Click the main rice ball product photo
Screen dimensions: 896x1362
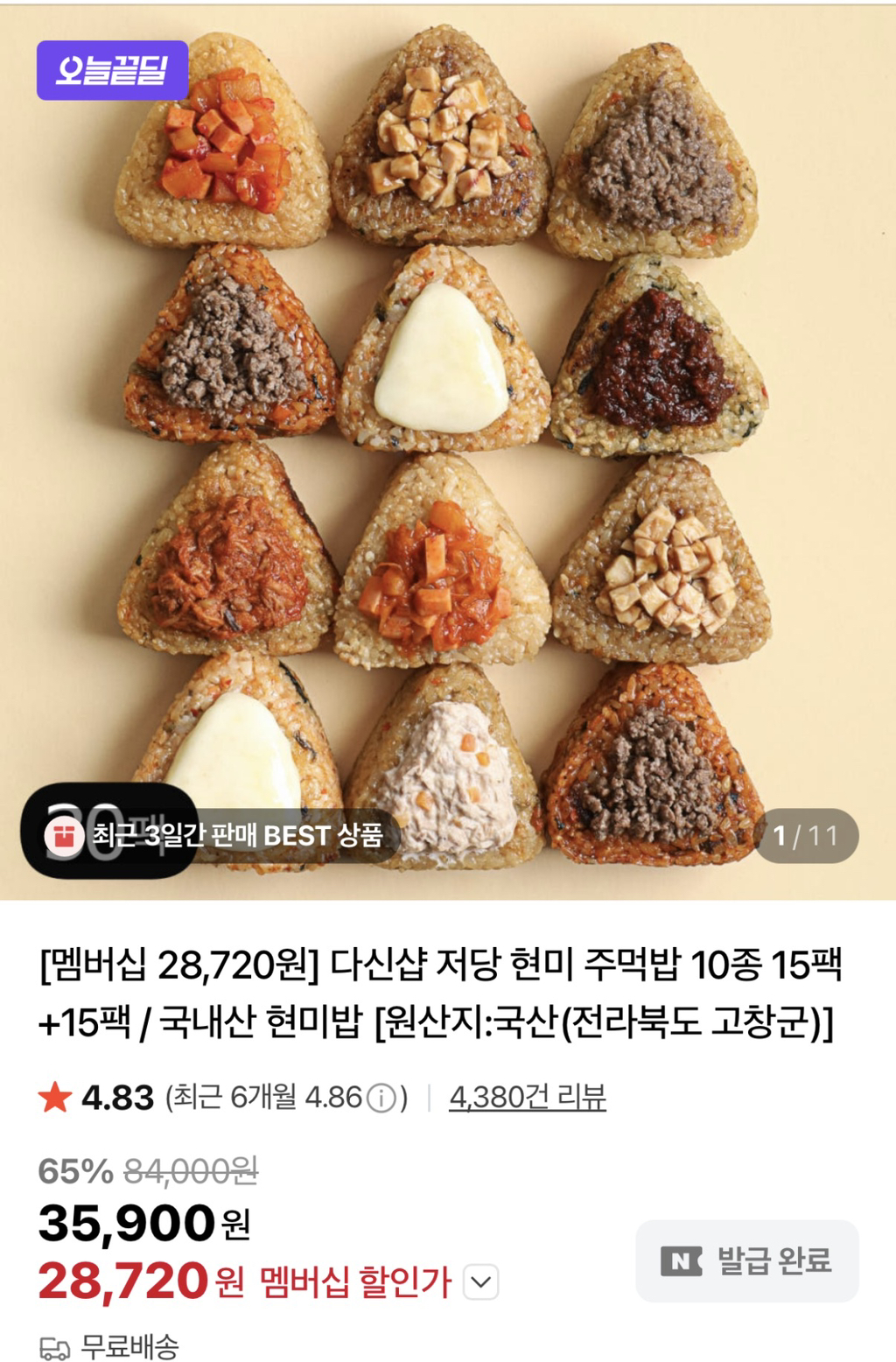pyautogui.click(x=448, y=438)
